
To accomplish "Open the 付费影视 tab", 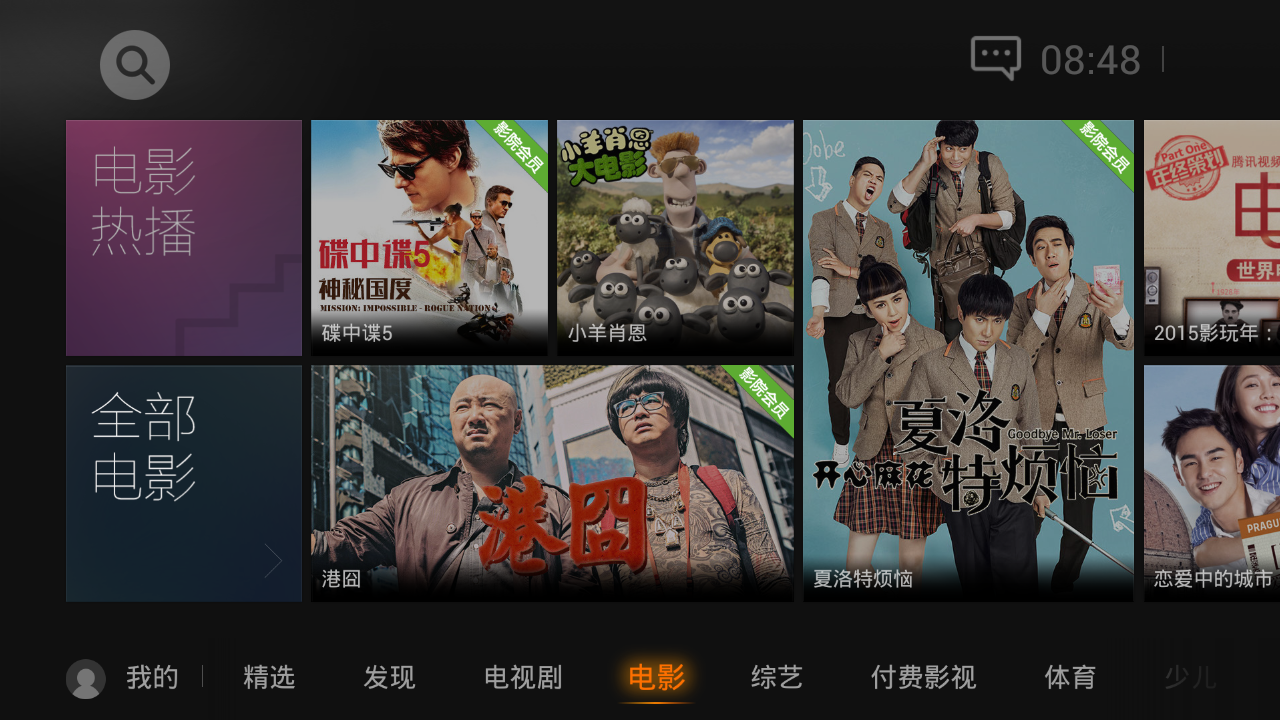I will click(923, 678).
